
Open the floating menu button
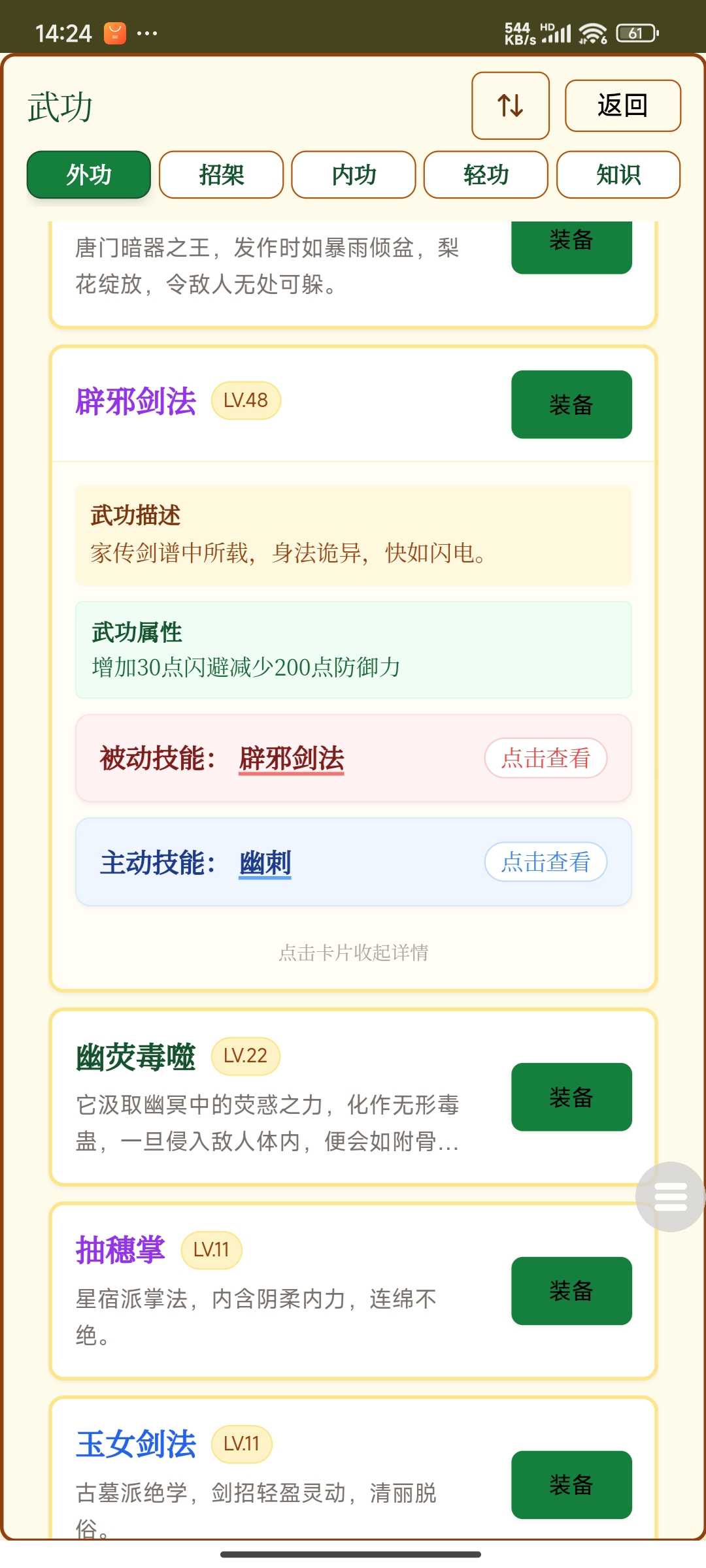[670, 1197]
